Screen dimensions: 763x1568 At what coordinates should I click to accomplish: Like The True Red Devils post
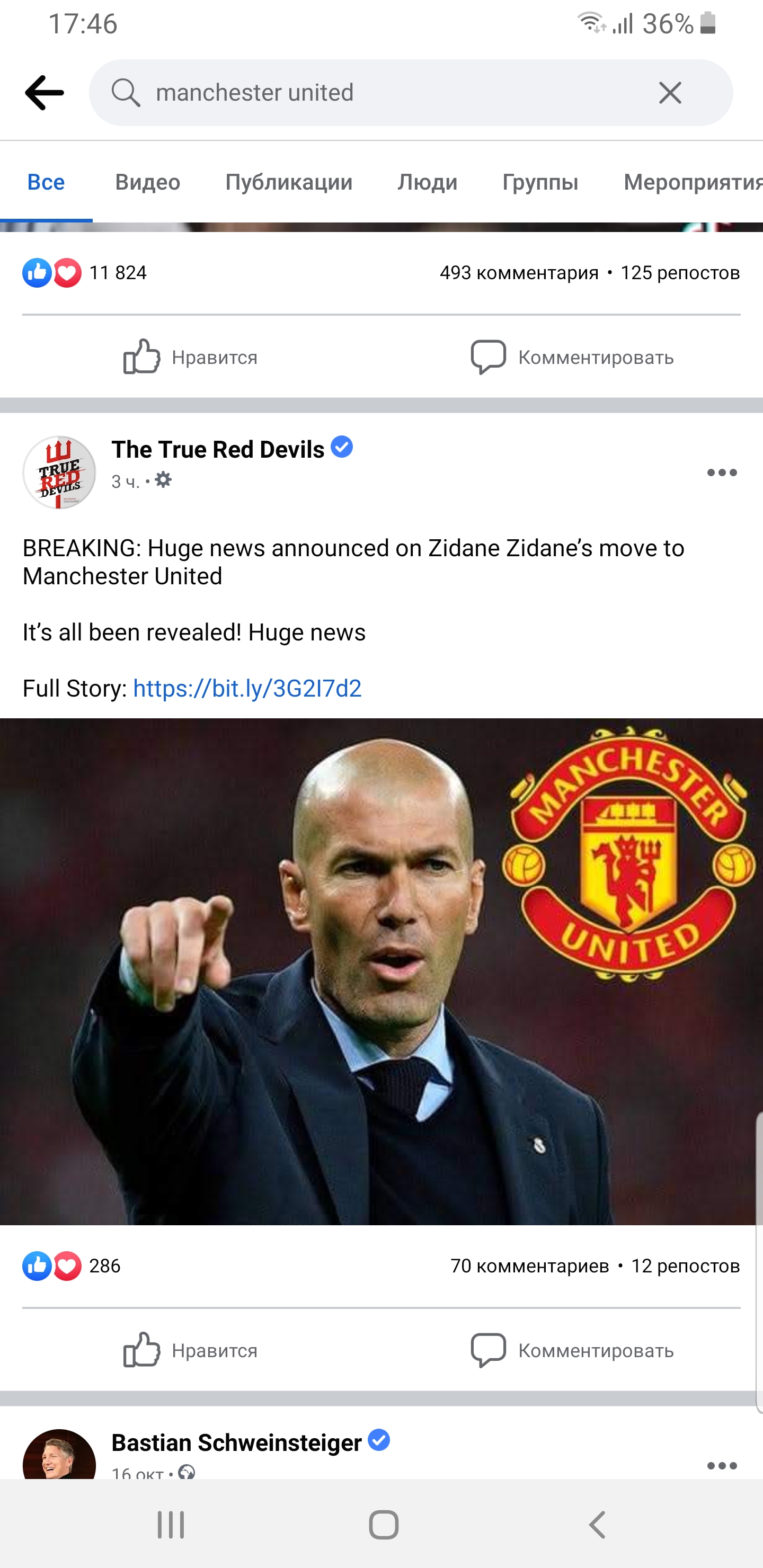pos(191,1350)
